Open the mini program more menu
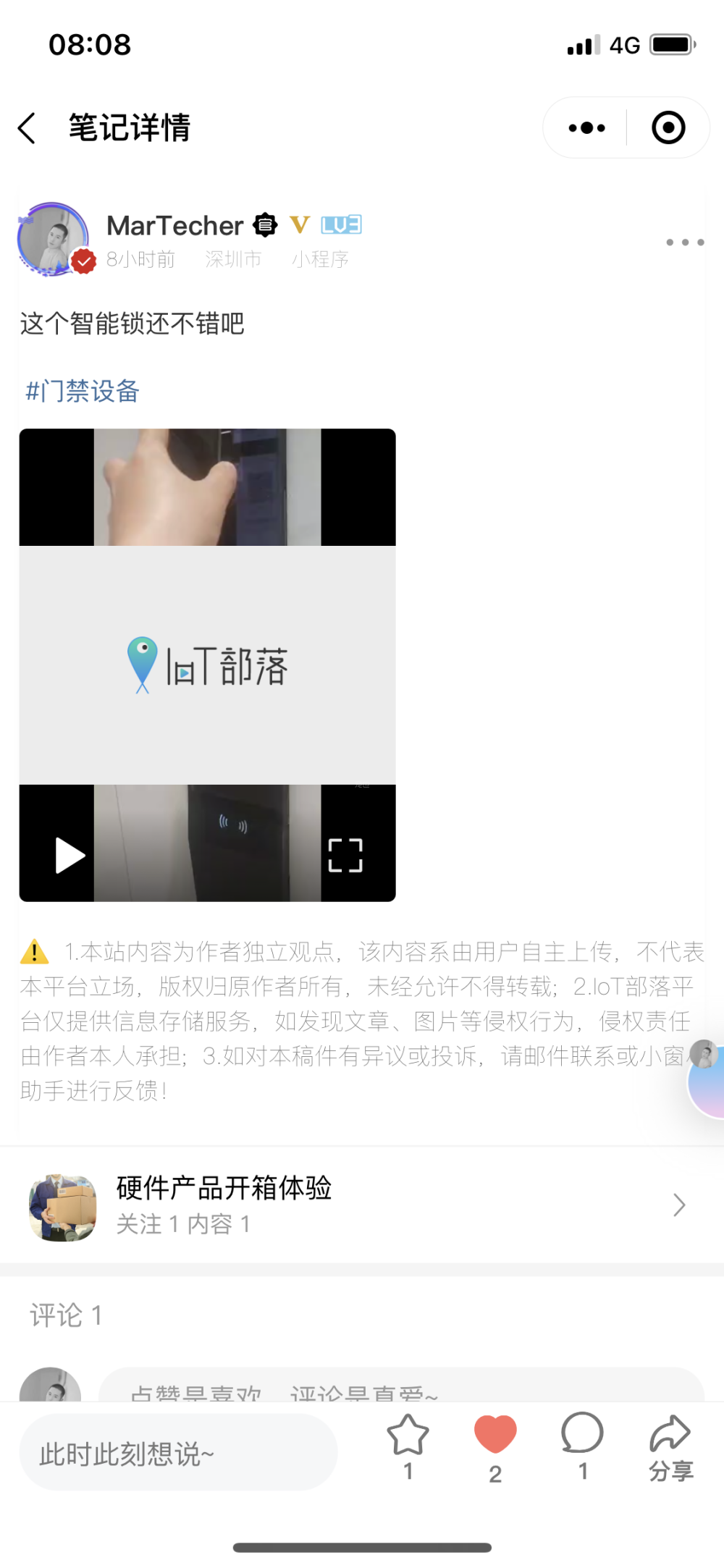 (x=586, y=128)
